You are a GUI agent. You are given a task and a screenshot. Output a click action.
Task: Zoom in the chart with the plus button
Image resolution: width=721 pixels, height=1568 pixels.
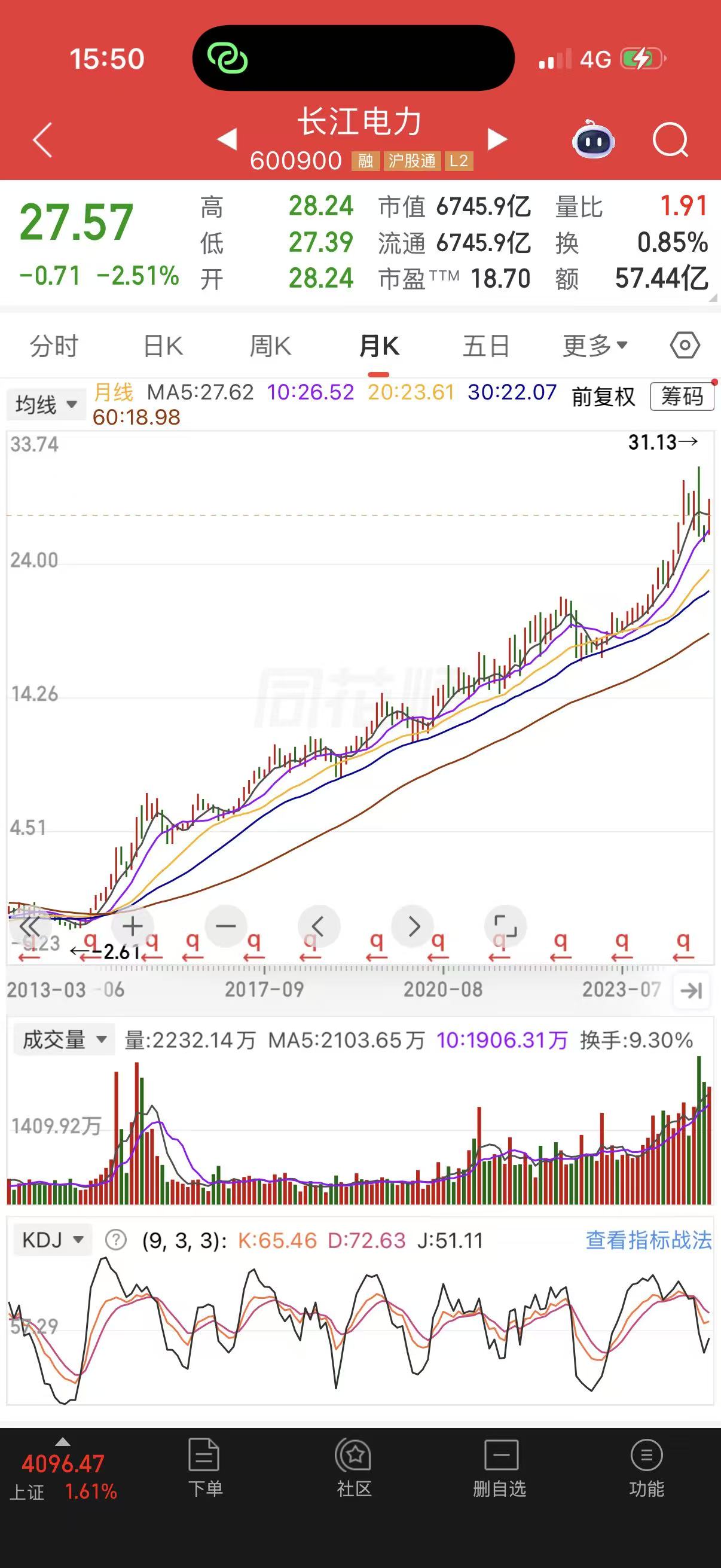coord(133,926)
